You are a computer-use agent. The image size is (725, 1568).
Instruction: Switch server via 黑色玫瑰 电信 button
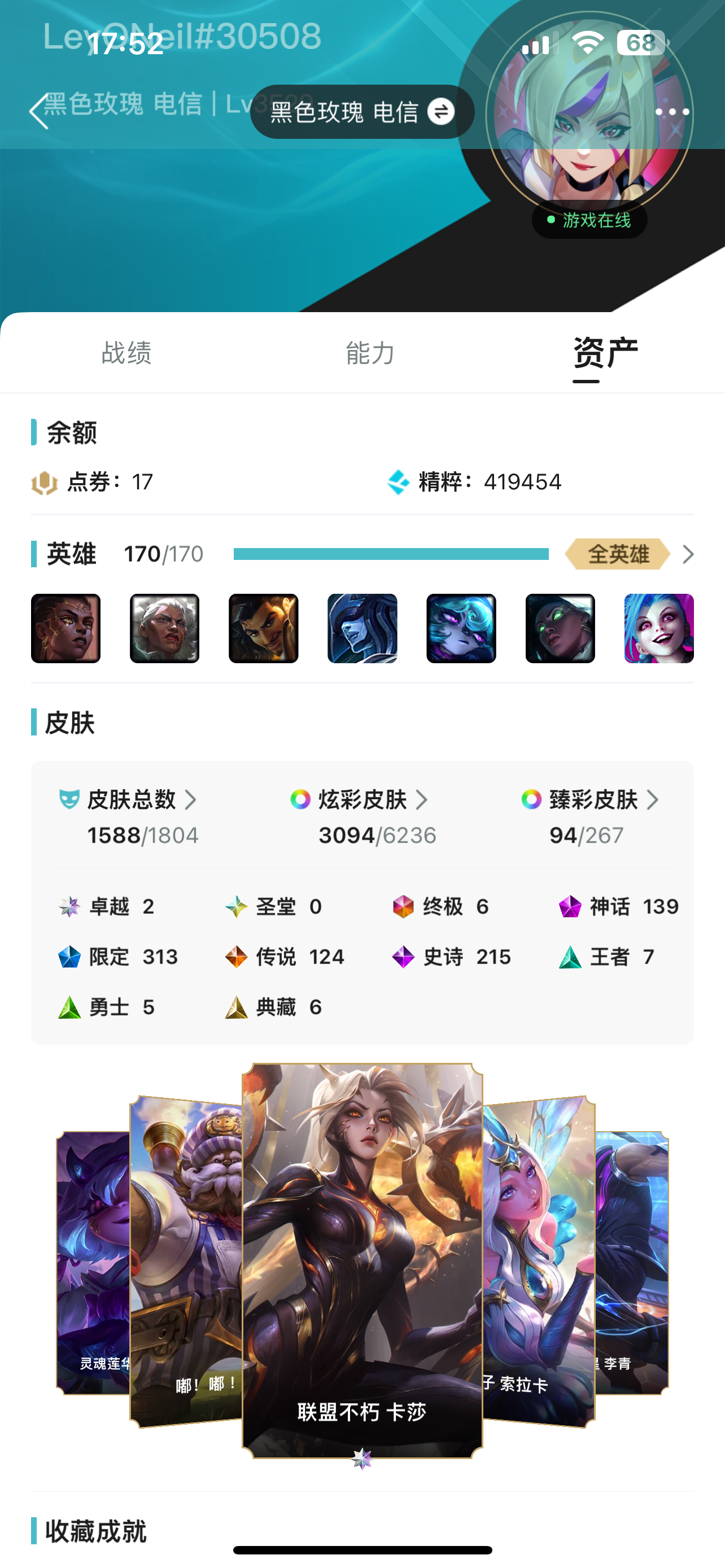[x=362, y=112]
